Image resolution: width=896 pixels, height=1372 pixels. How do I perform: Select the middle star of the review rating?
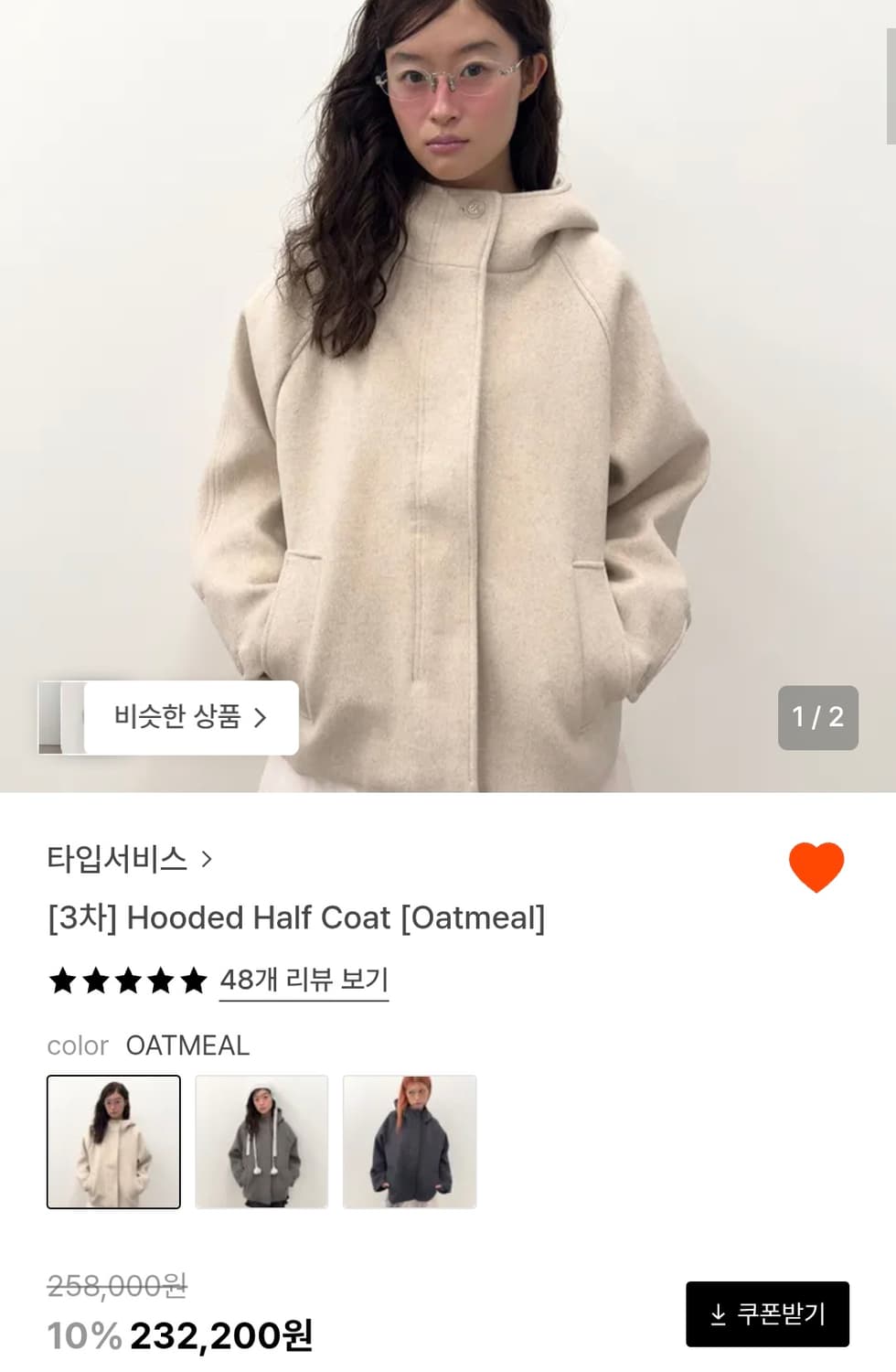click(129, 978)
